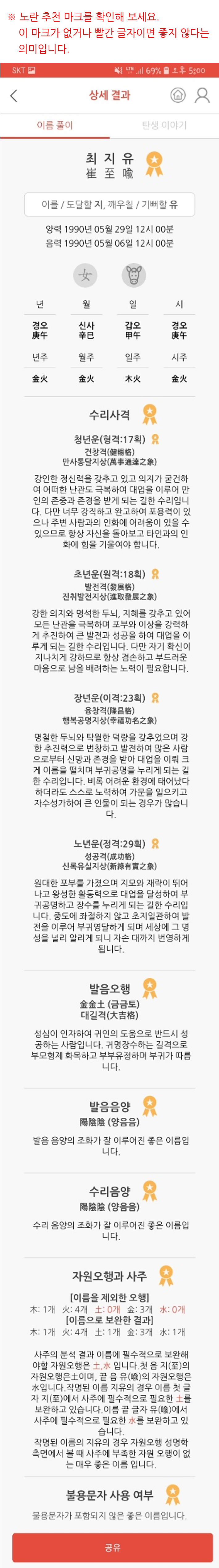
Task: Tap the red 공유 button
Action: click(112, 1547)
